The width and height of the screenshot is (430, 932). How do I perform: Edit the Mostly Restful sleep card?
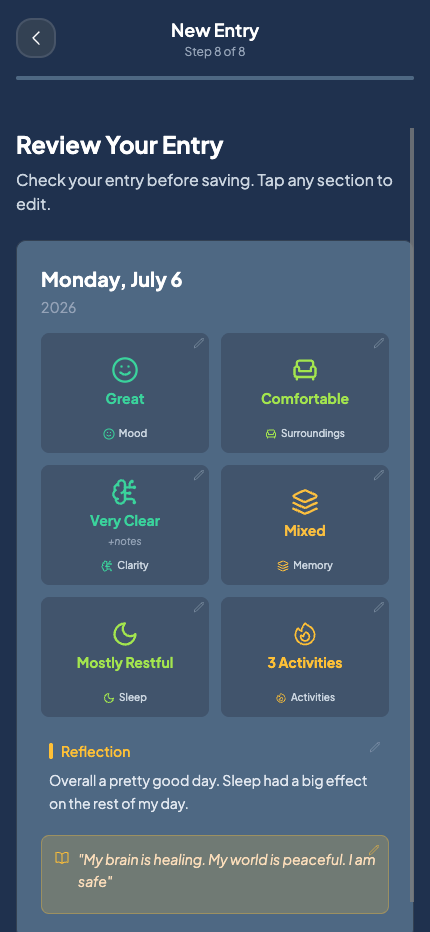click(x=125, y=657)
